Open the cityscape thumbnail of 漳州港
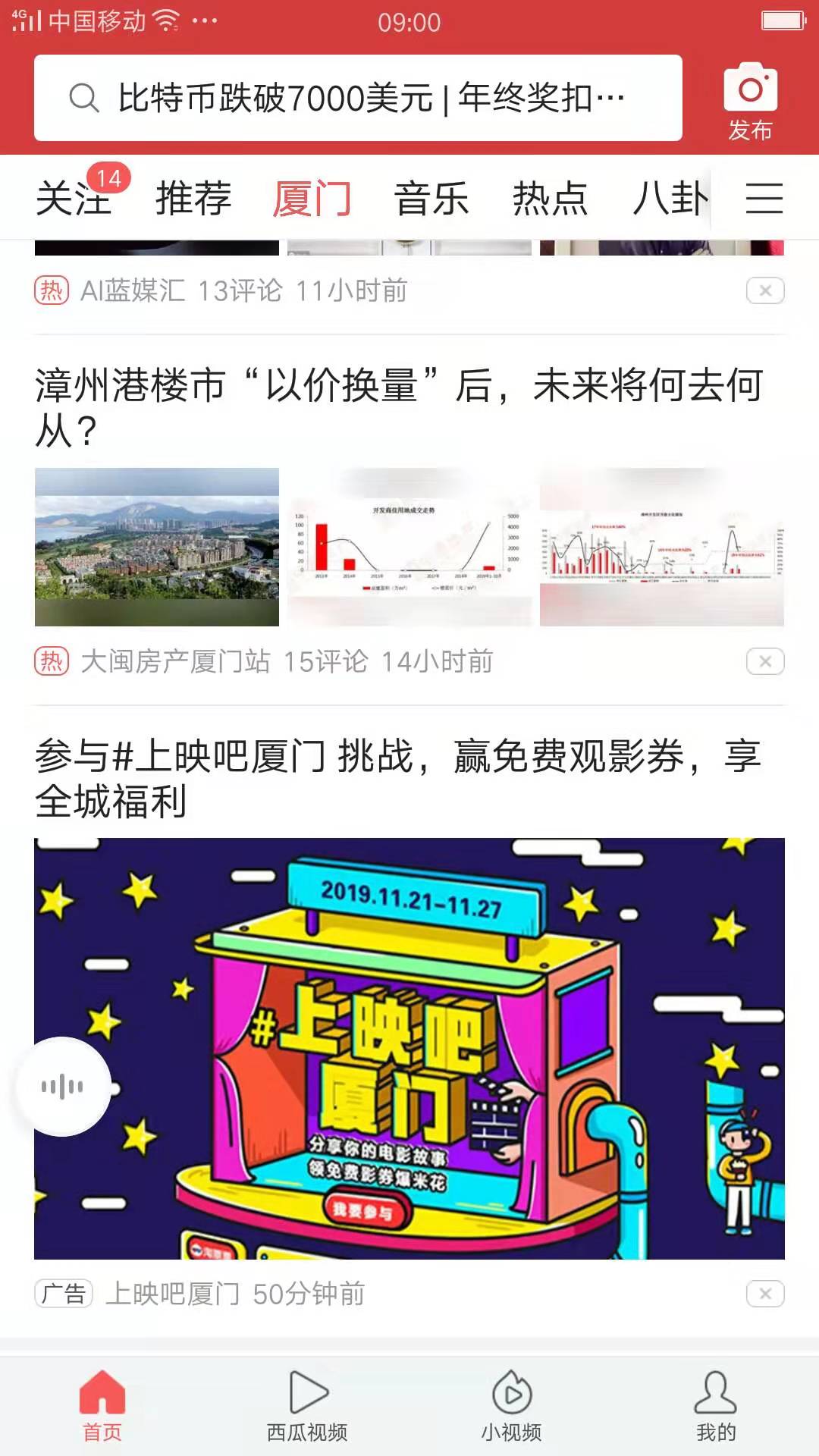The height and width of the screenshot is (1456, 819). pyautogui.click(x=156, y=544)
